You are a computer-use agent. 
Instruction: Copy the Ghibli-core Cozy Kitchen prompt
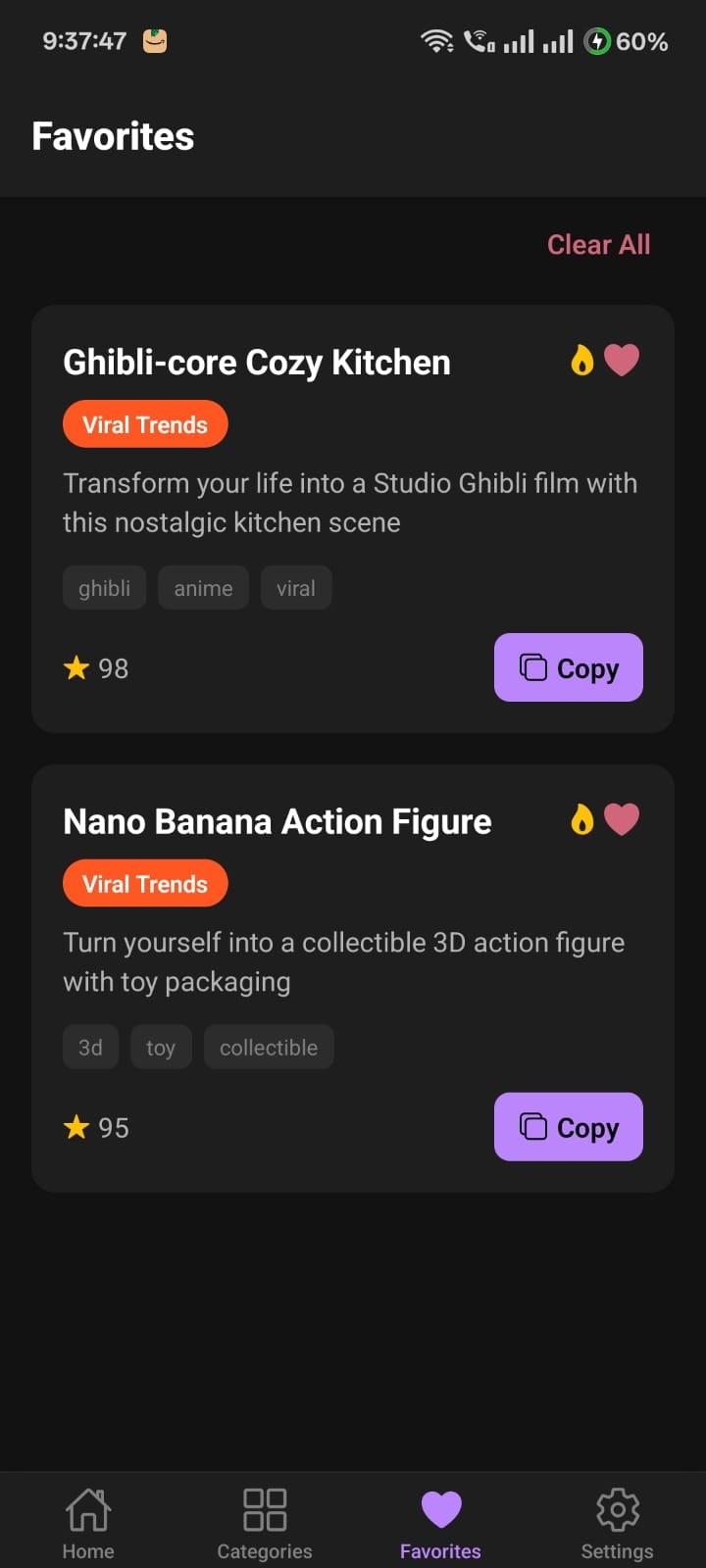click(568, 667)
